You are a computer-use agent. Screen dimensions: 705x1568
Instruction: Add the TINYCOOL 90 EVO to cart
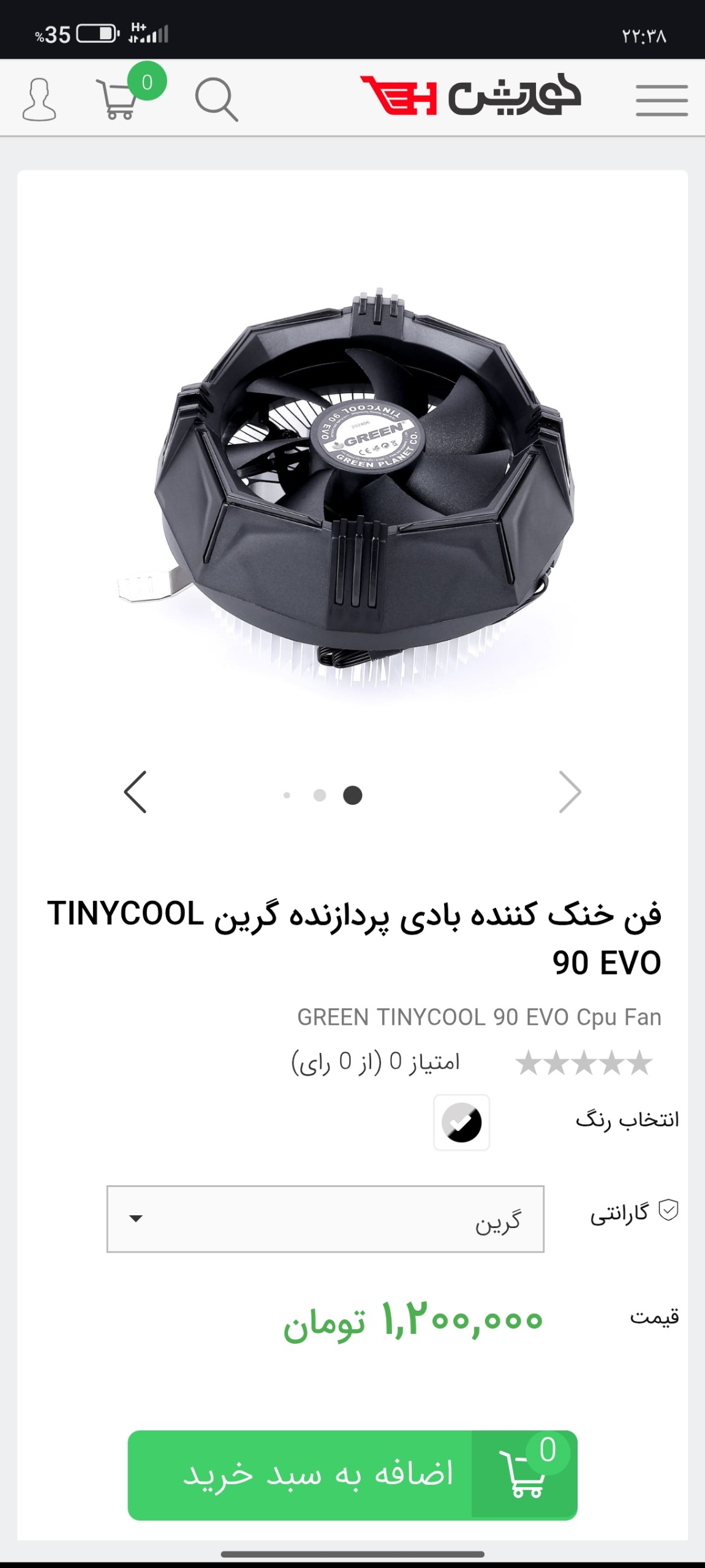pyautogui.click(x=352, y=1474)
